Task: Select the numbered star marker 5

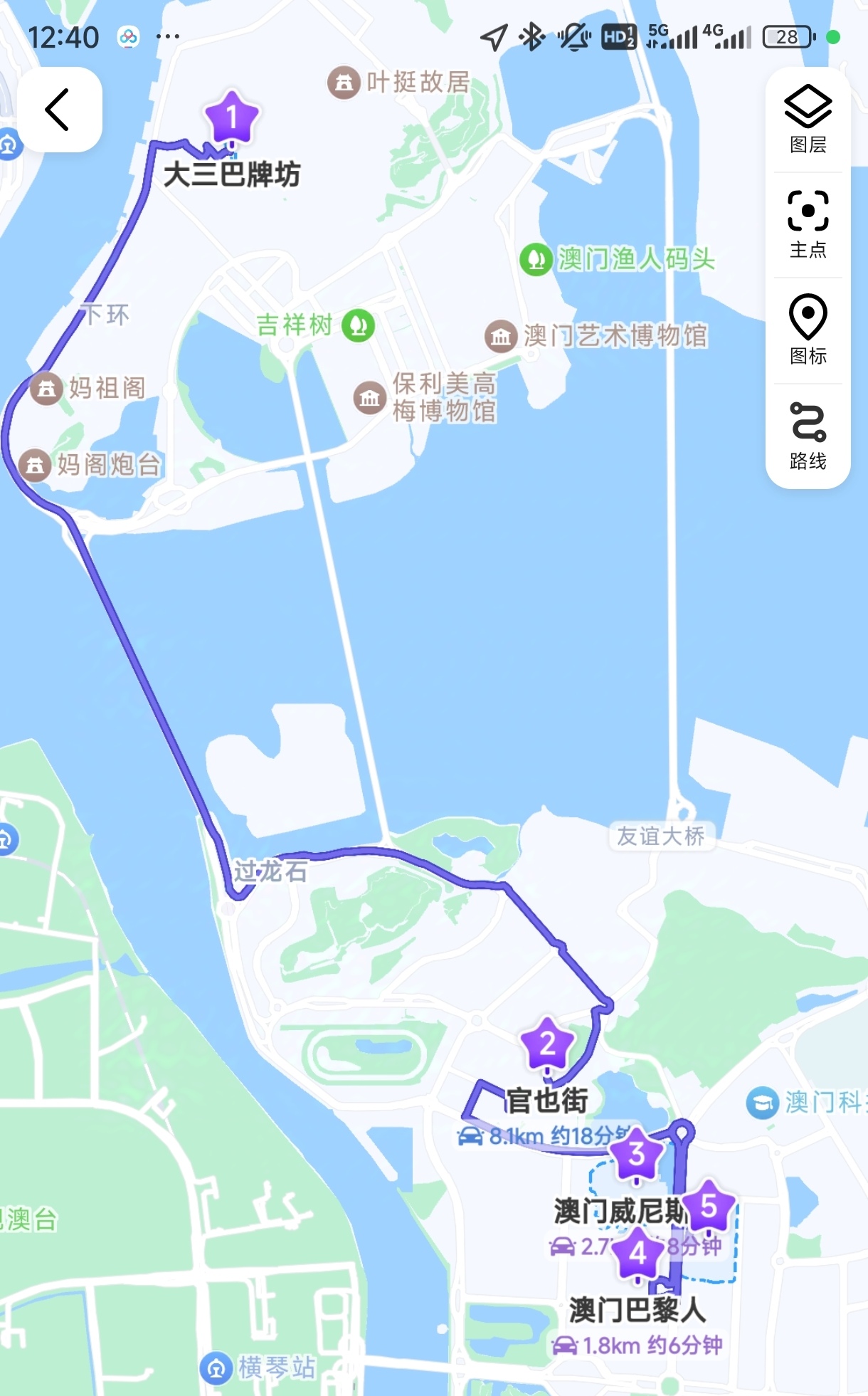Action: (x=711, y=1206)
